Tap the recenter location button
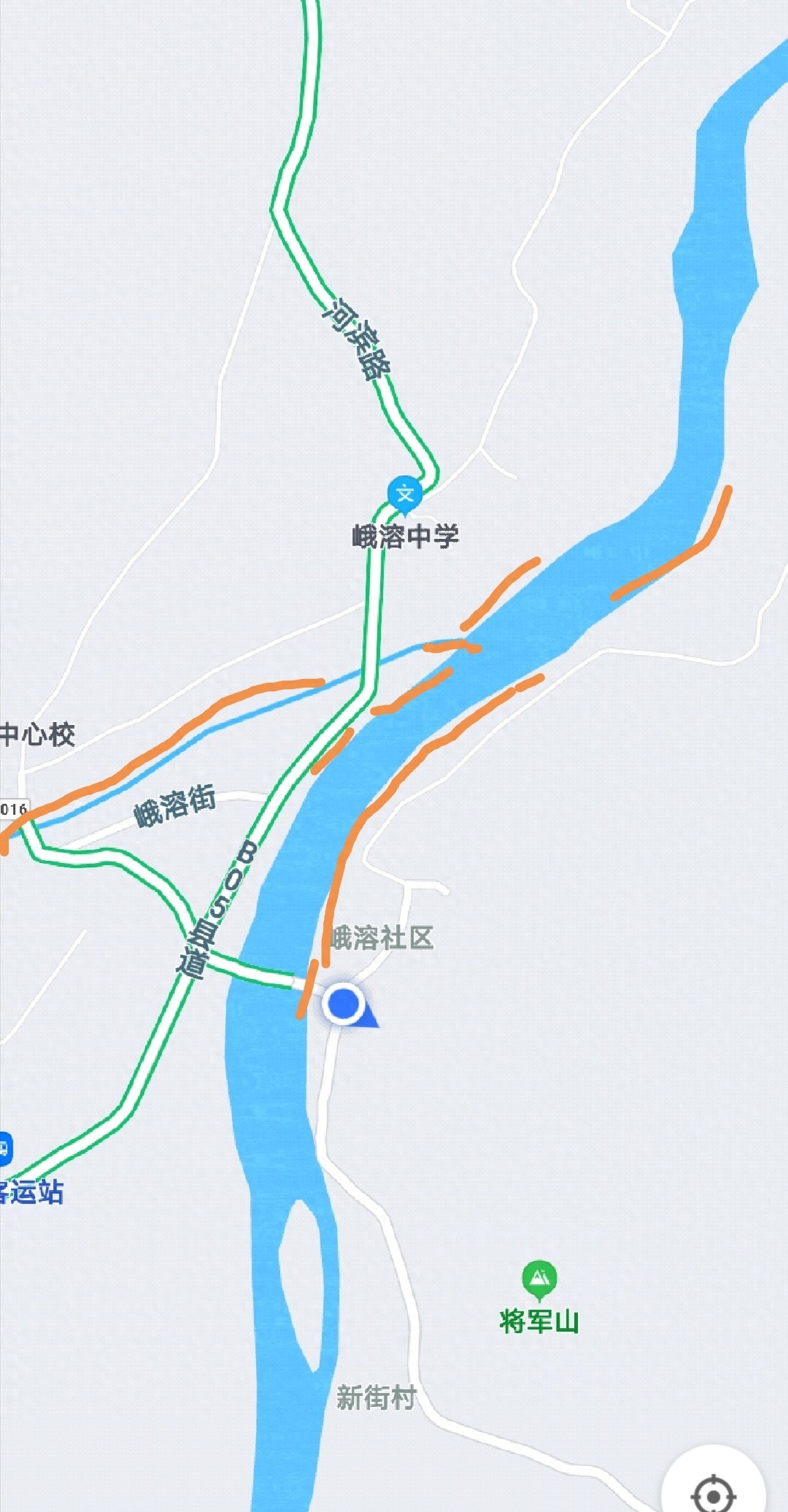The height and width of the screenshot is (1512, 788). point(713,1494)
